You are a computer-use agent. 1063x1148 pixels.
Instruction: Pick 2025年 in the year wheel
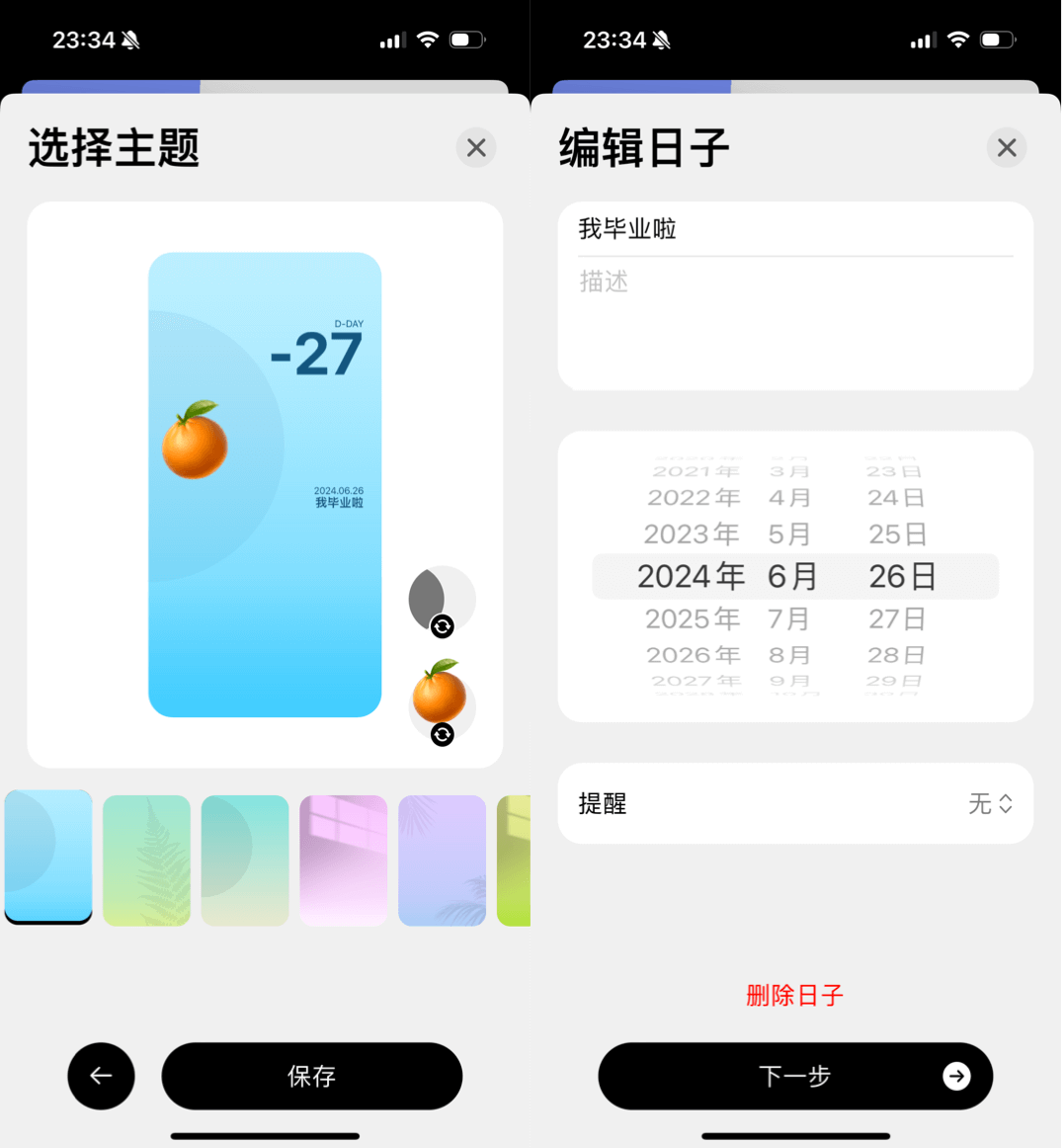[693, 618]
